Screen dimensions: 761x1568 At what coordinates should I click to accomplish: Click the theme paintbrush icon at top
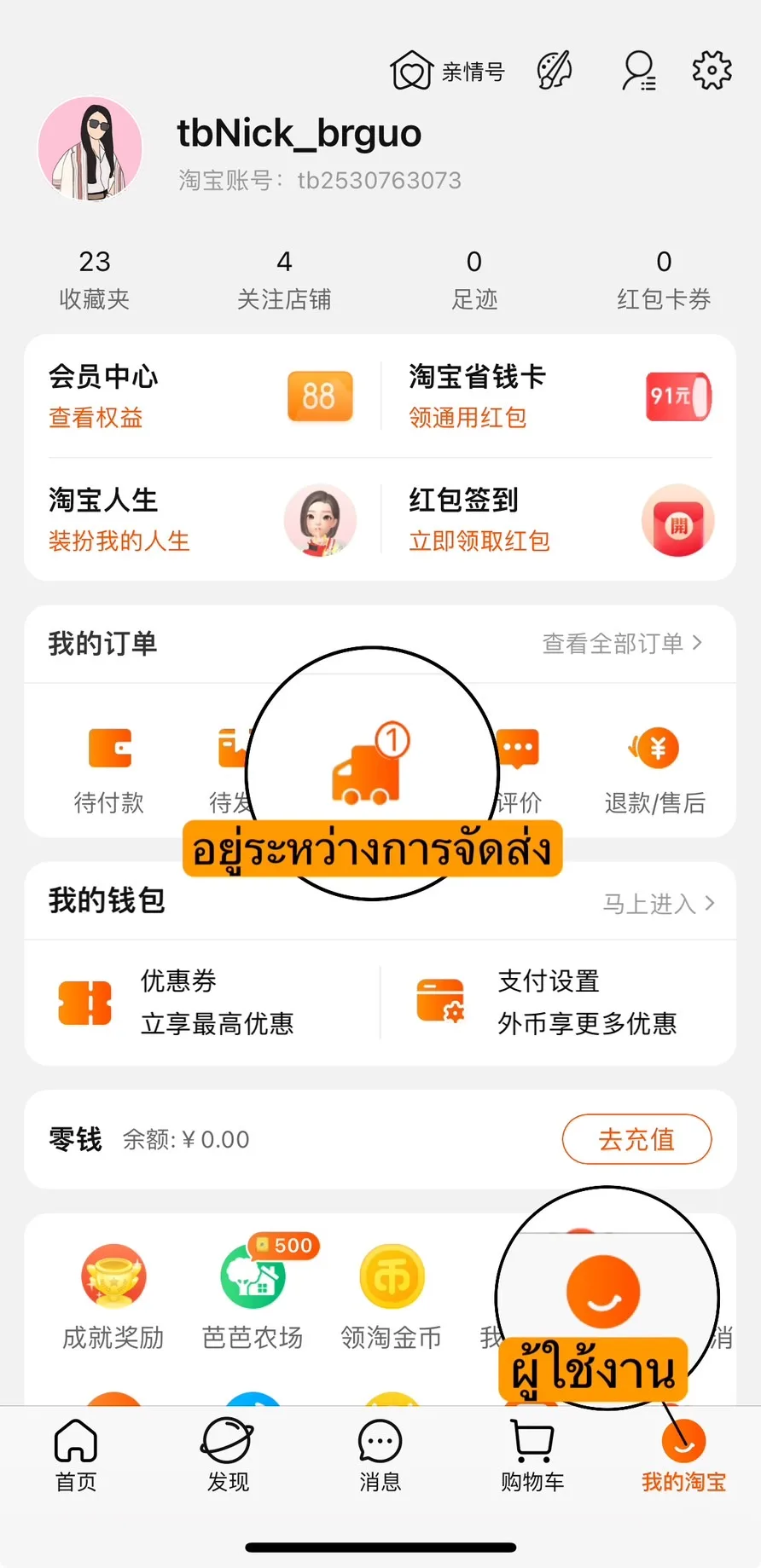tap(554, 71)
